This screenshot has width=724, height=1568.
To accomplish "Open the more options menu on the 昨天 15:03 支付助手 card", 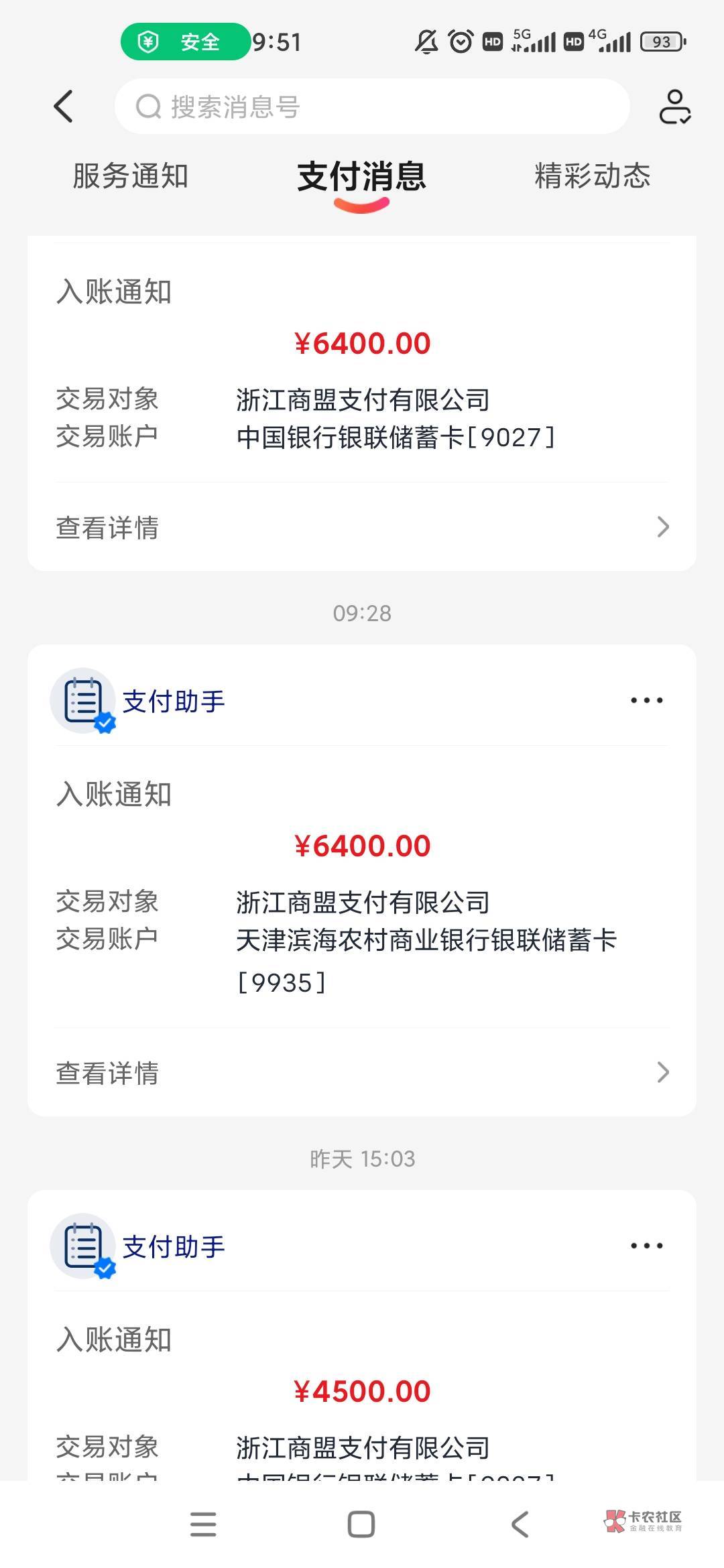I will pos(646,1246).
